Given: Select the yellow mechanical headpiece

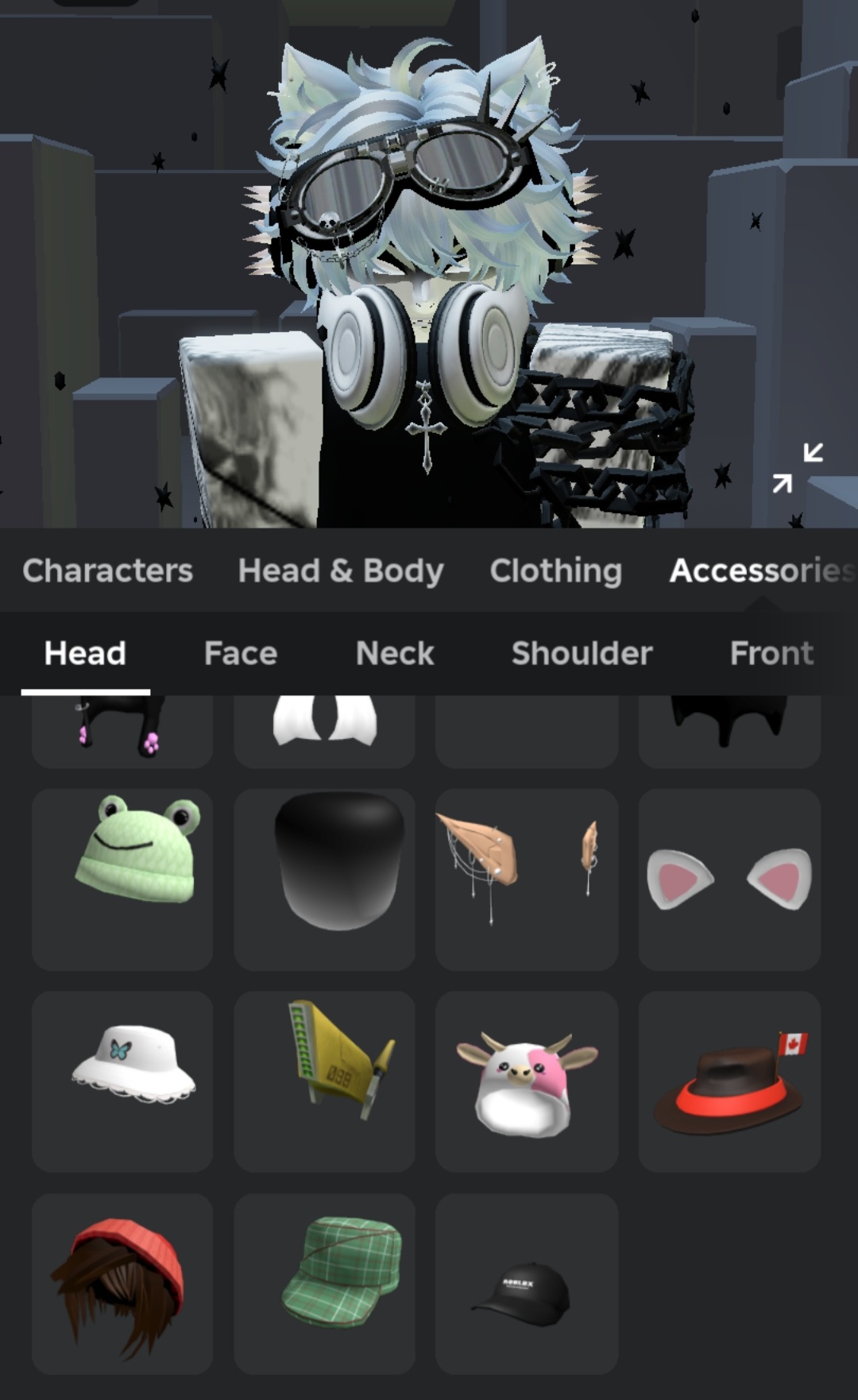Looking at the screenshot, I should (324, 1081).
